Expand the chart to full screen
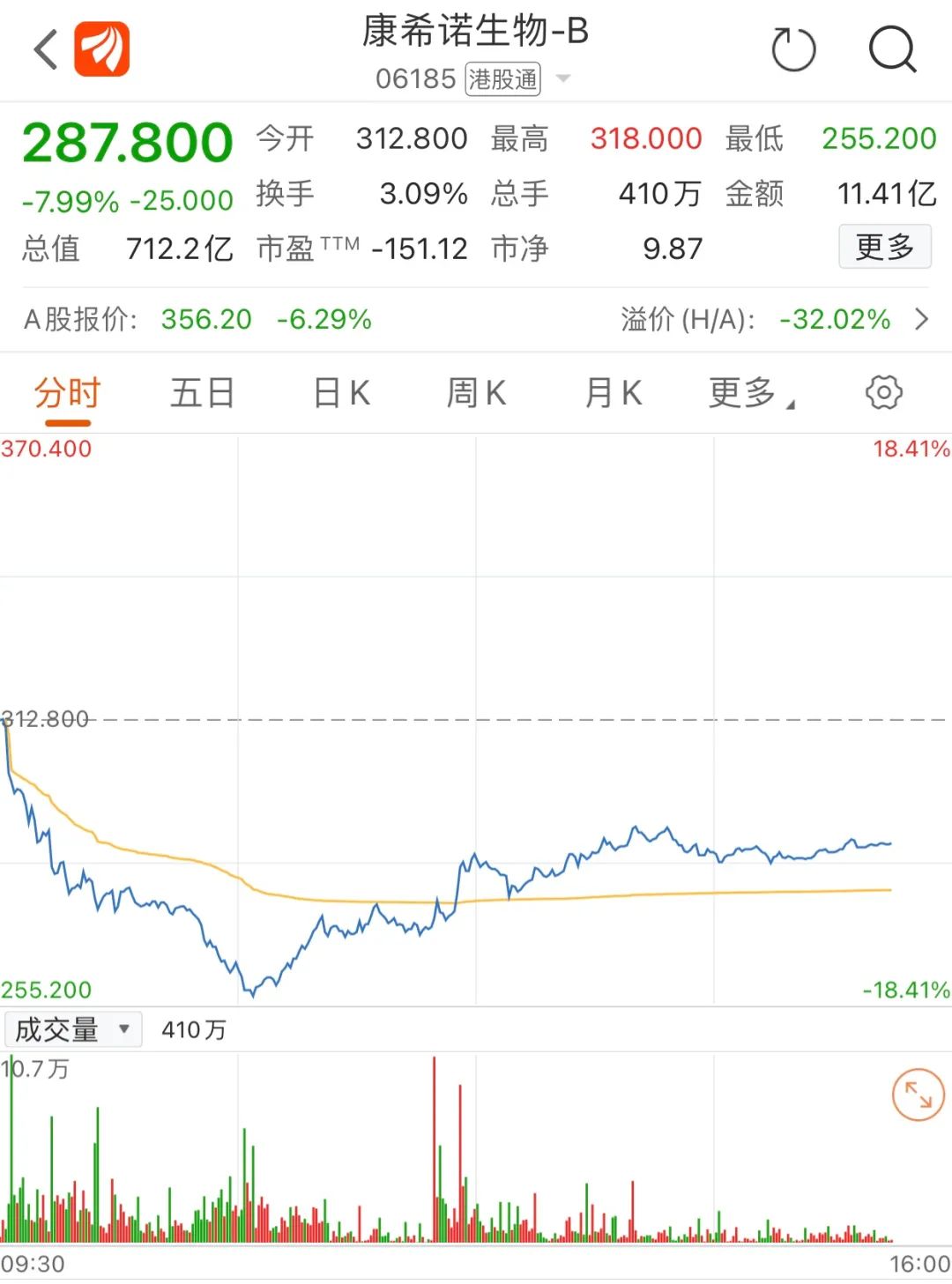Screen dimensions: 952x1284 918,1095
